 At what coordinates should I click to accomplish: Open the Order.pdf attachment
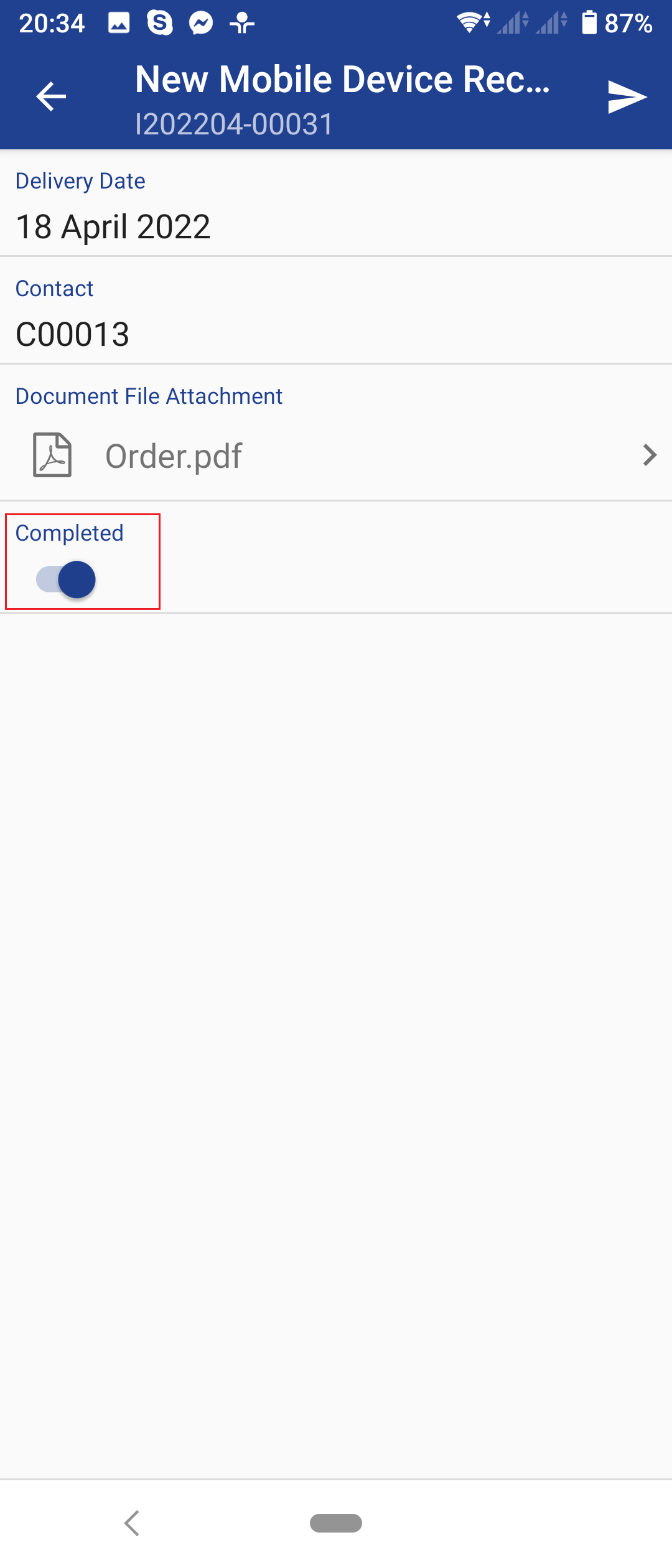[x=336, y=455]
